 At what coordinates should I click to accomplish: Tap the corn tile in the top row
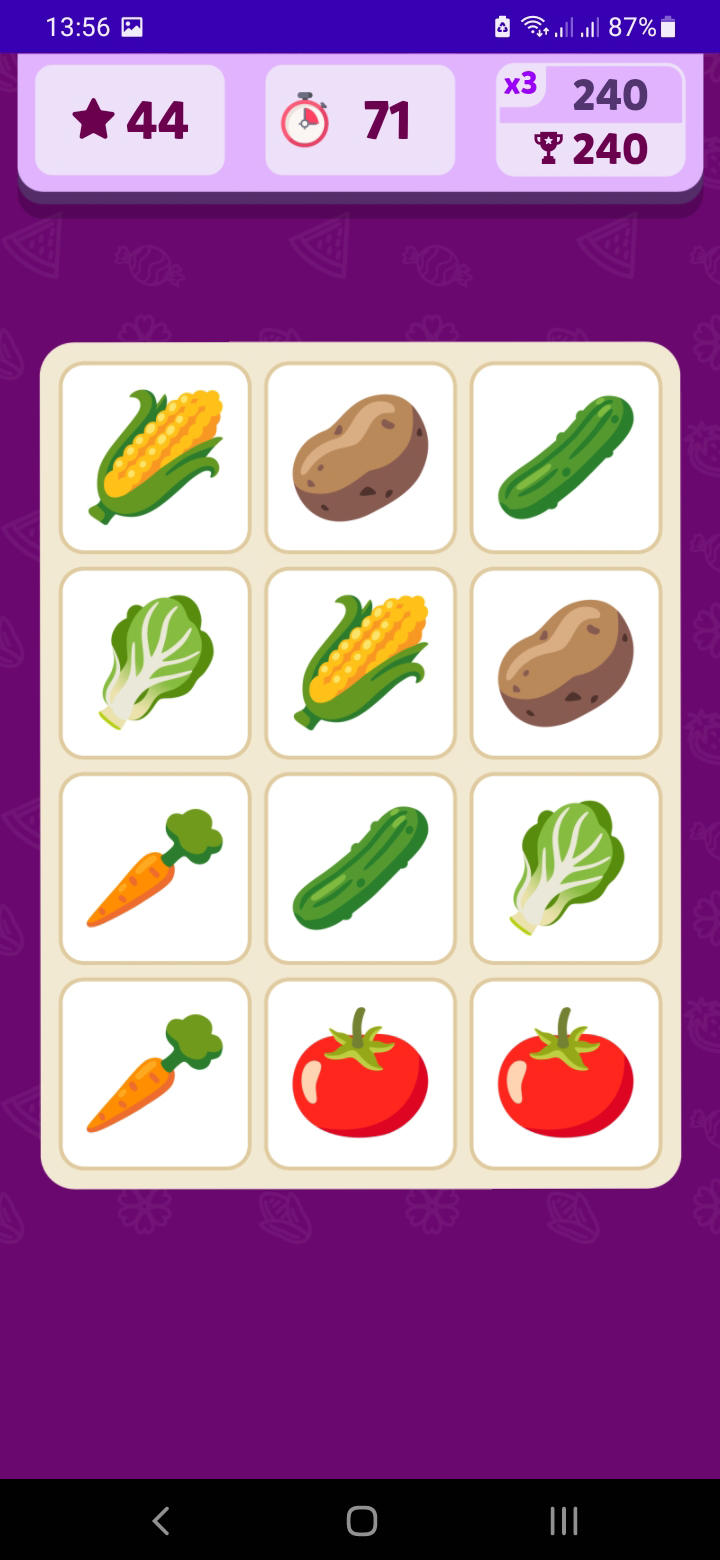point(155,457)
